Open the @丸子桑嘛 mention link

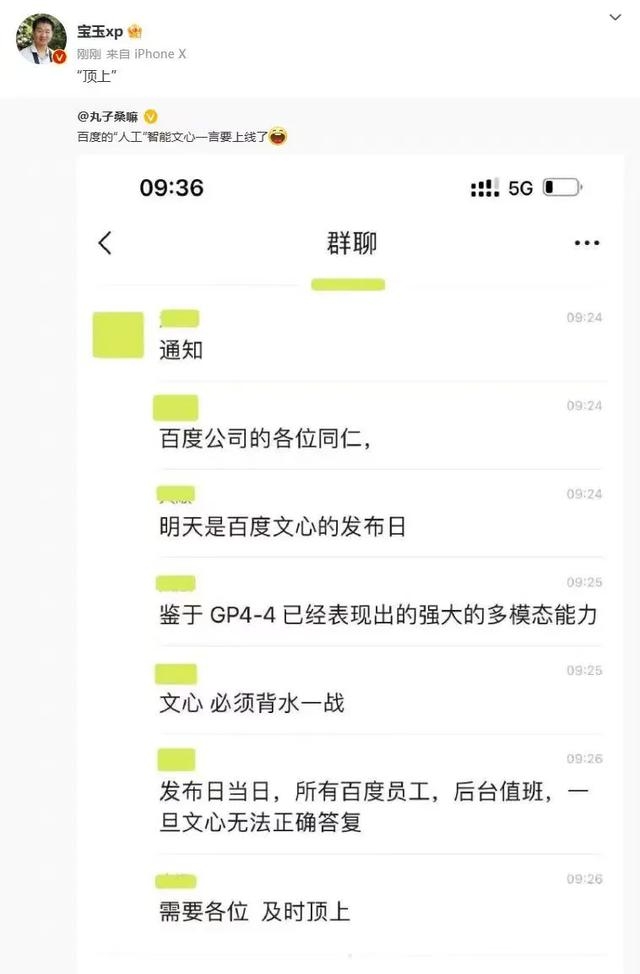click(108, 117)
